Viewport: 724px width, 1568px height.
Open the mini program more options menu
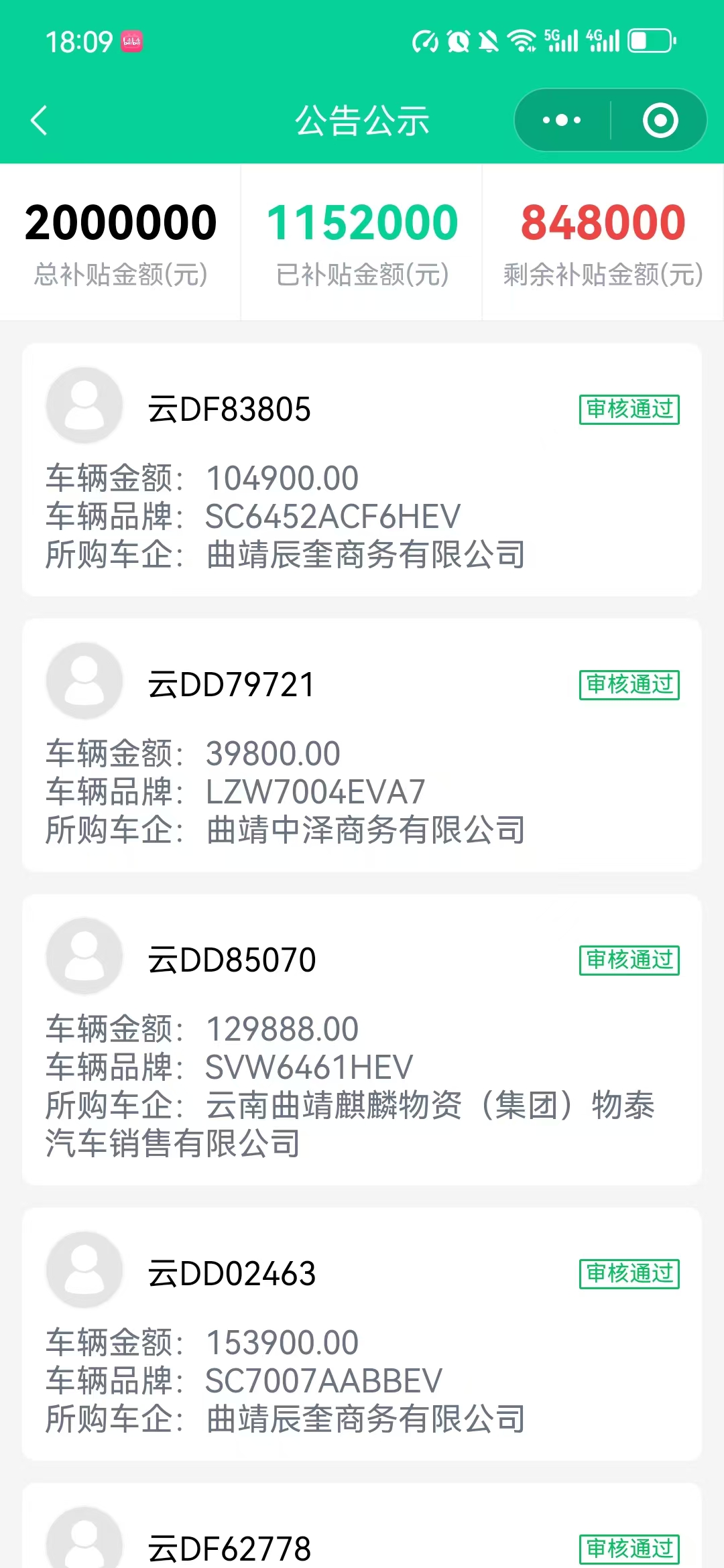[x=562, y=121]
